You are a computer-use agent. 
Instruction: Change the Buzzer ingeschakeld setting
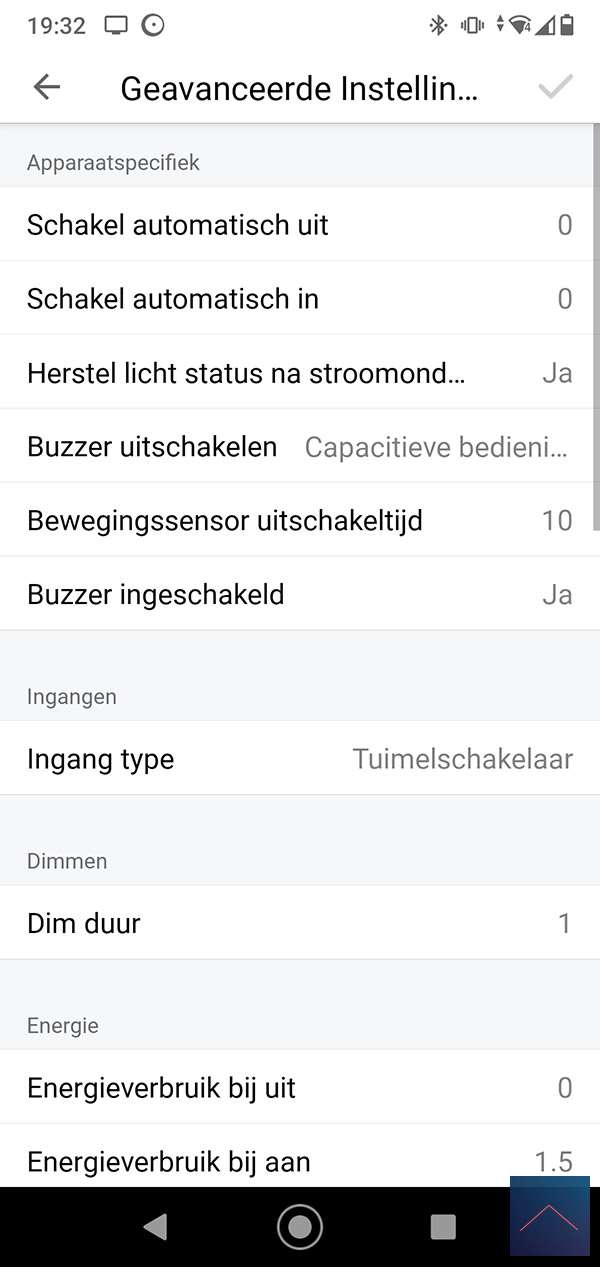299,595
